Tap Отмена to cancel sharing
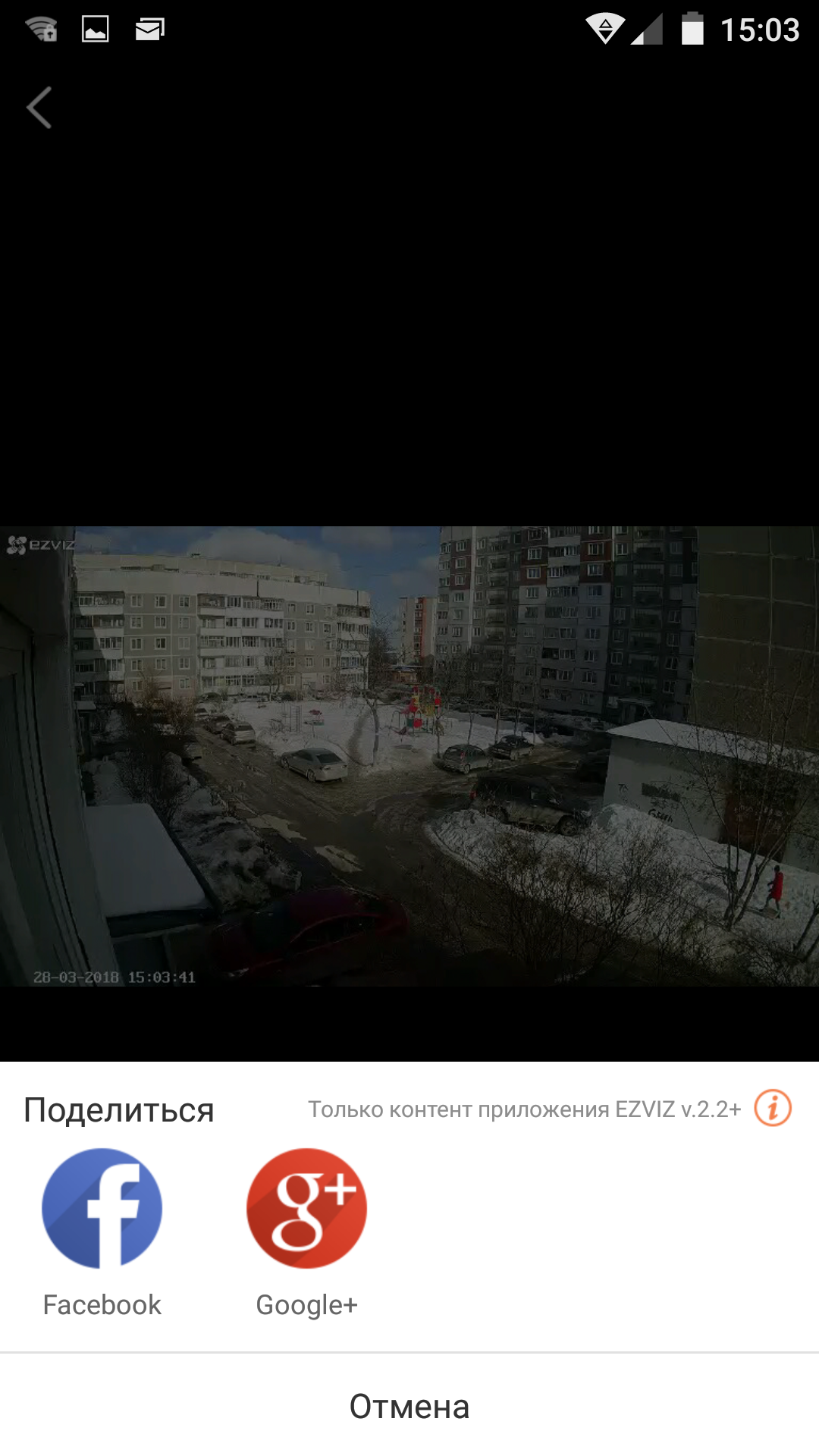Viewport: 819px width, 1456px height. coord(409,1406)
